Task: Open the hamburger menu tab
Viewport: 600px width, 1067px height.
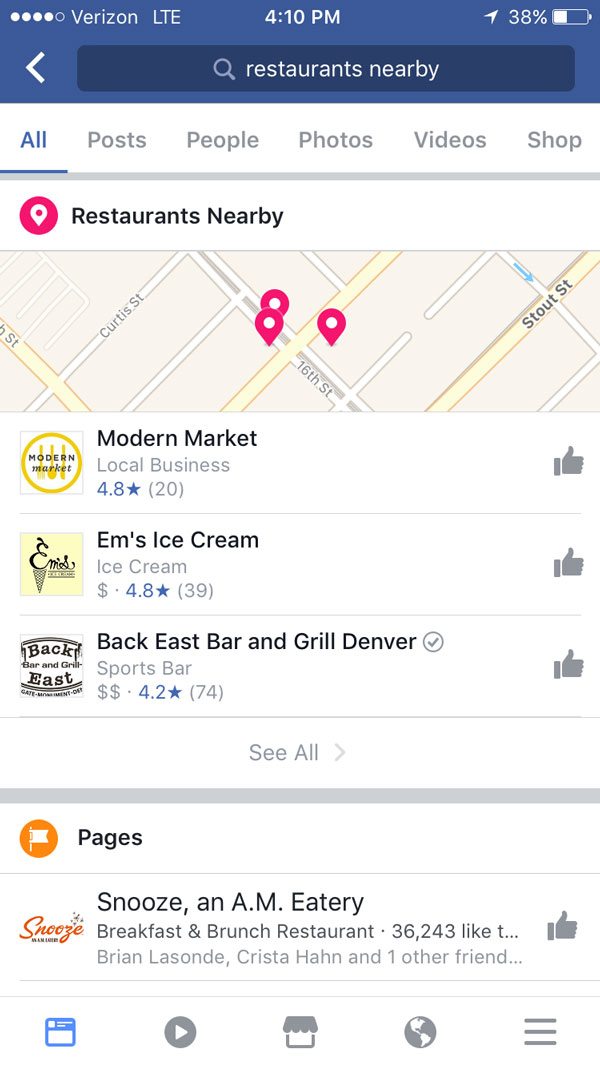Action: tap(540, 1032)
